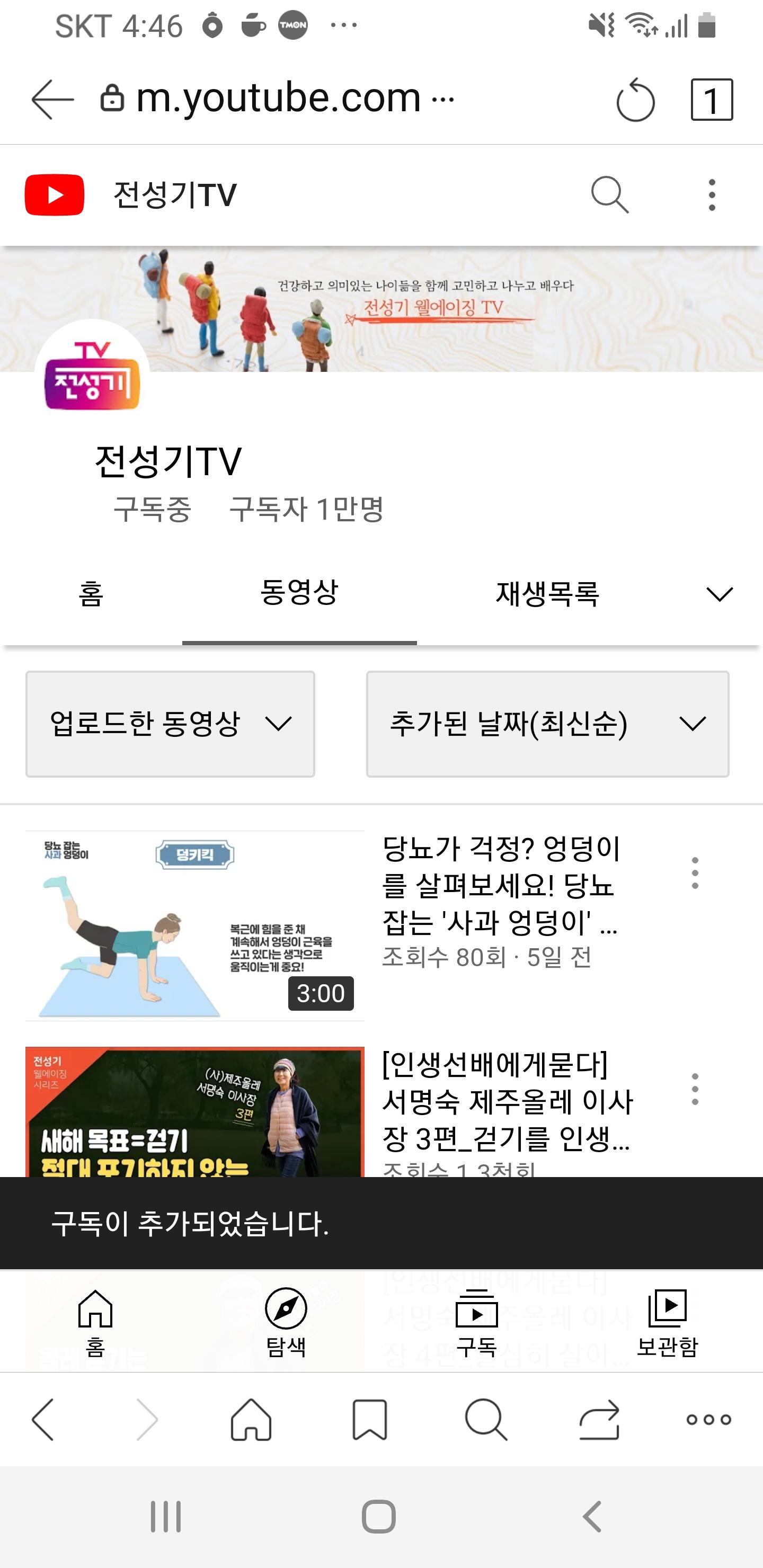Go back with address bar arrow

click(x=52, y=99)
